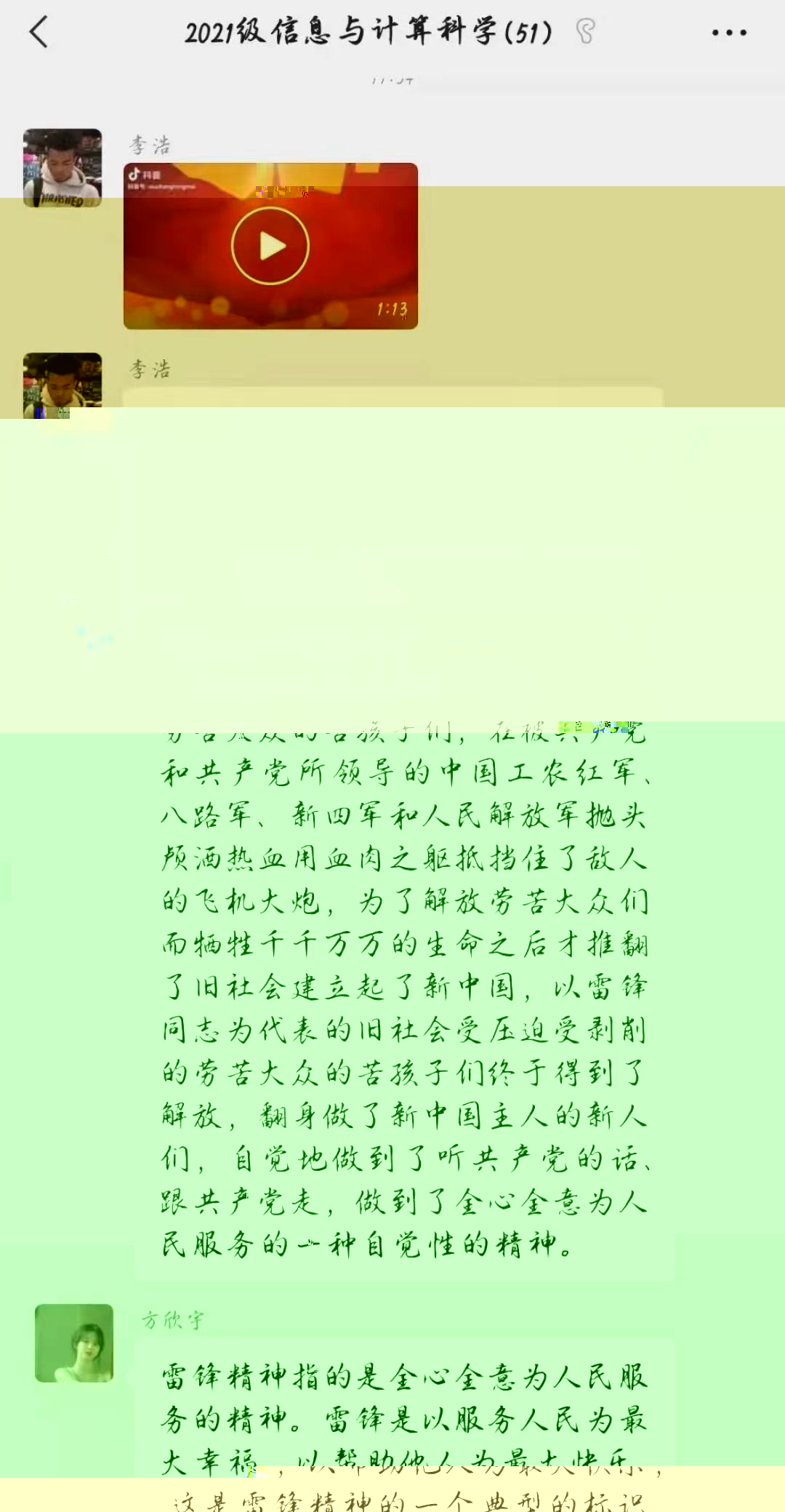Open the three-dot chat menu
Image resolution: width=785 pixels, height=1512 pixels.
pyautogui.click(x=728, y=33)
